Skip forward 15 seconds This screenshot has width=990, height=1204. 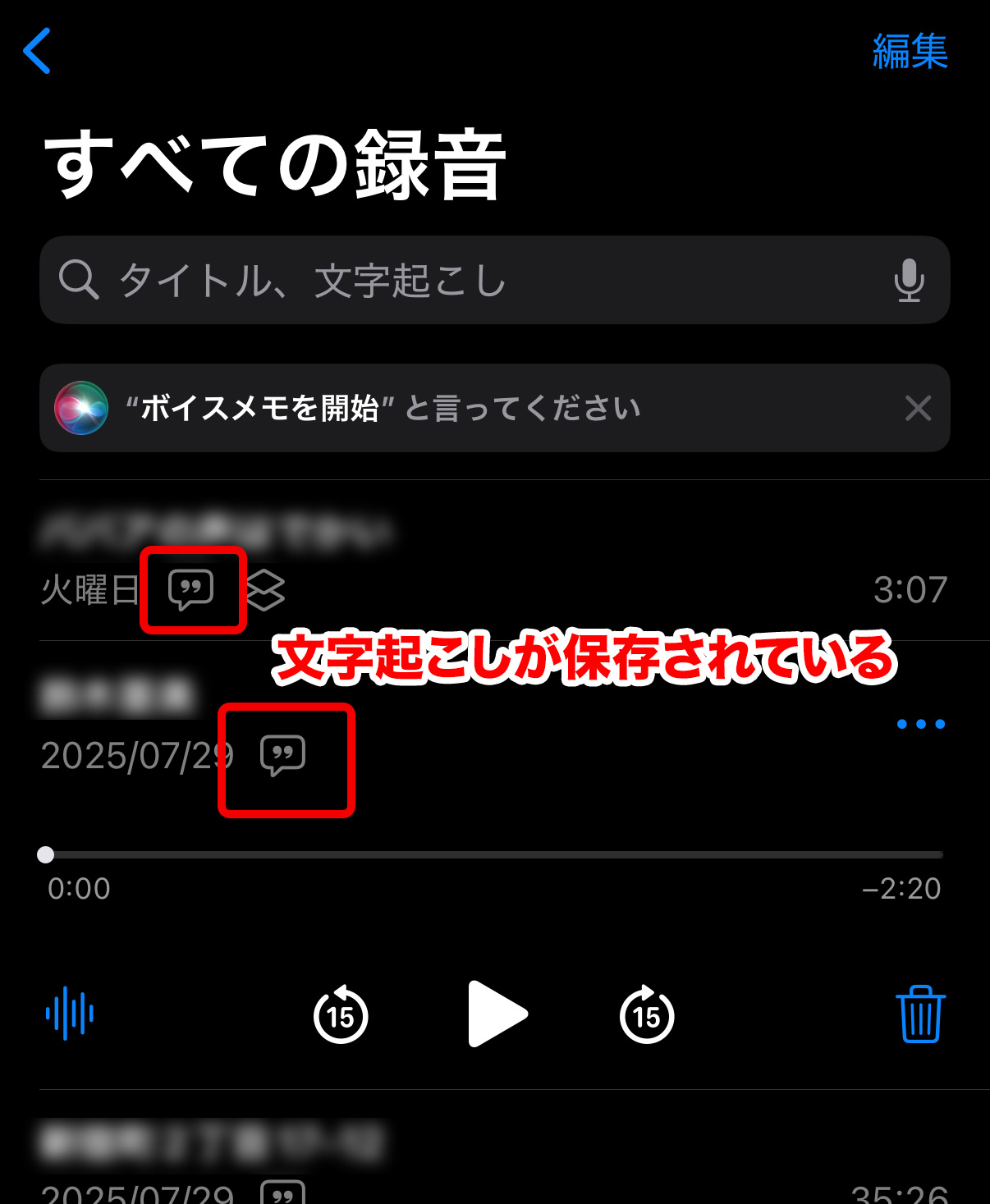point(647,1015)
